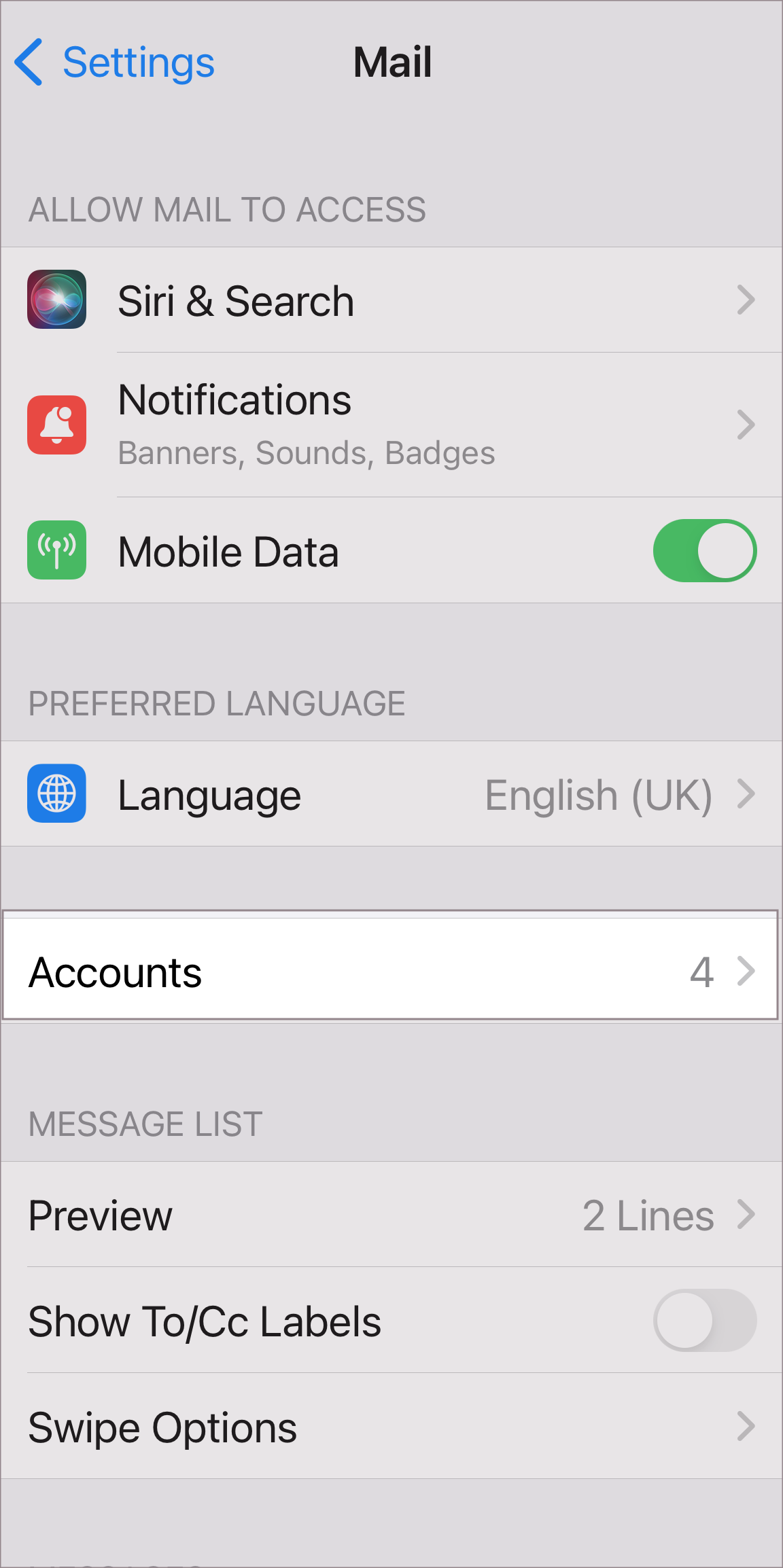This screenshot has width=783, height=1568.
Task: Open Siri & Search settings
Action: pos(391,300)
